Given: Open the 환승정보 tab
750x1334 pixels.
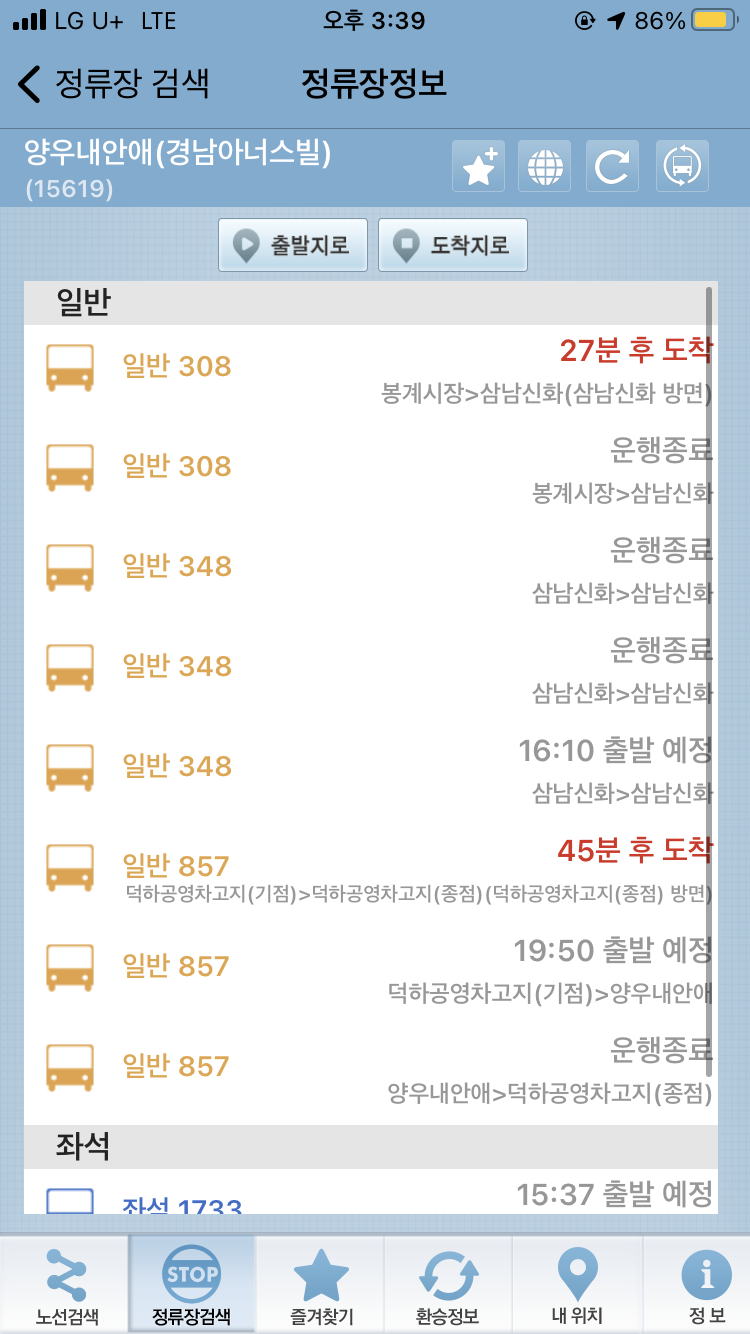Looking at the screenshot, I should tap(448, 1286).
